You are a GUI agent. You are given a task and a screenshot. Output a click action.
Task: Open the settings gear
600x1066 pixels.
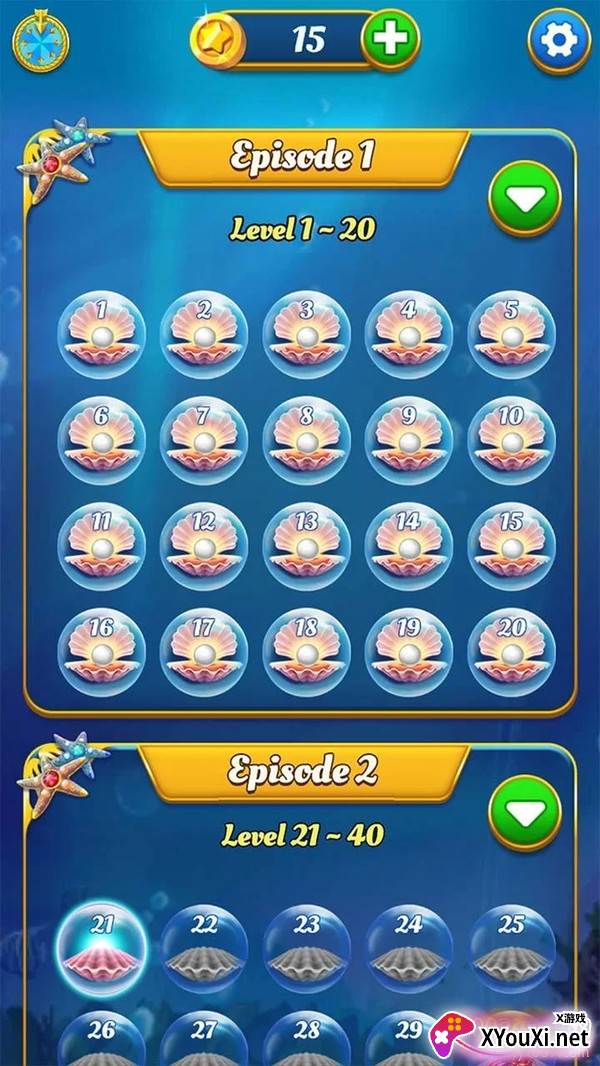(x=559, y=41)
